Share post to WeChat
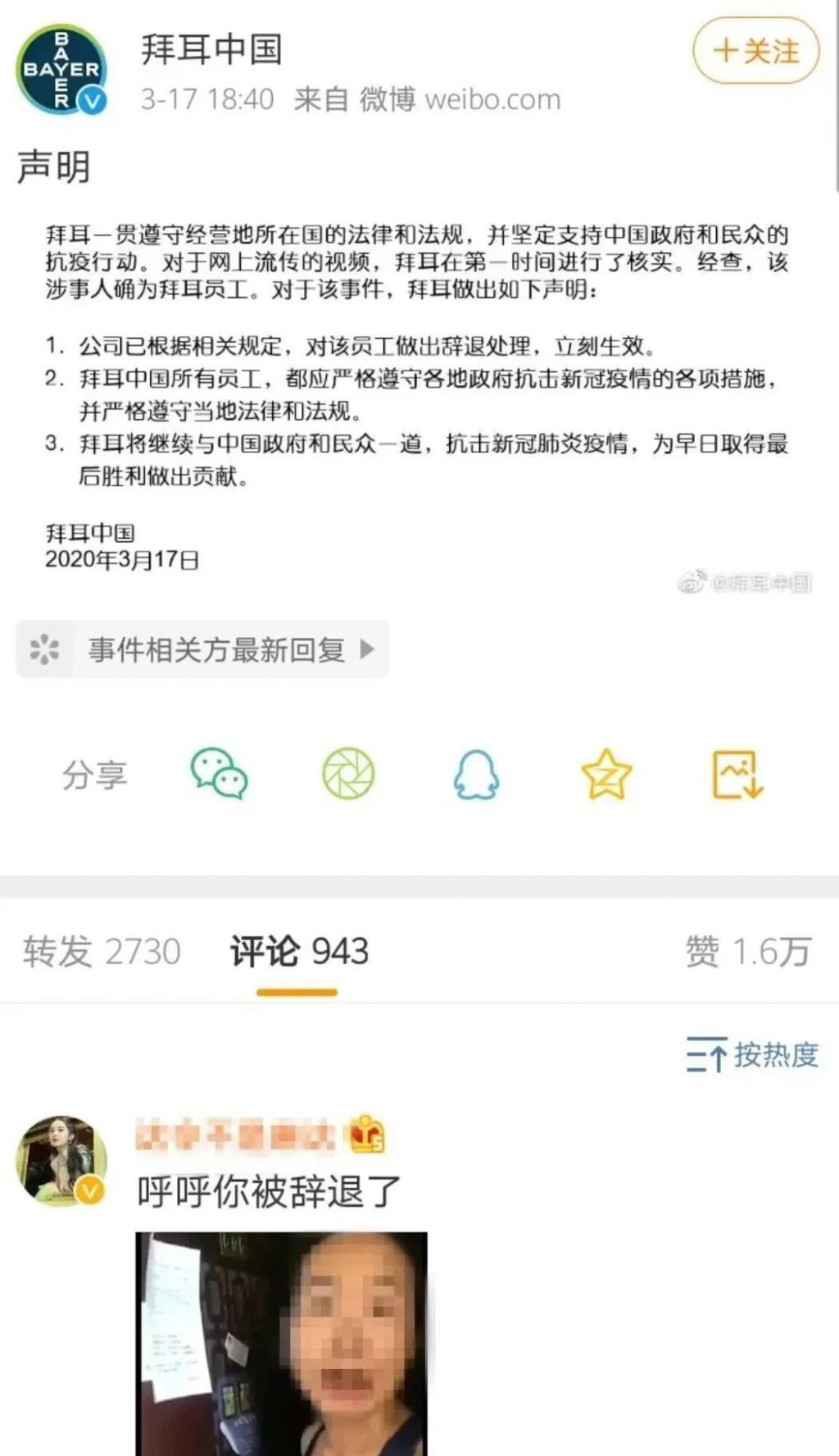The height and width of the screenshot is (1456, 839). tap(220, 773)
